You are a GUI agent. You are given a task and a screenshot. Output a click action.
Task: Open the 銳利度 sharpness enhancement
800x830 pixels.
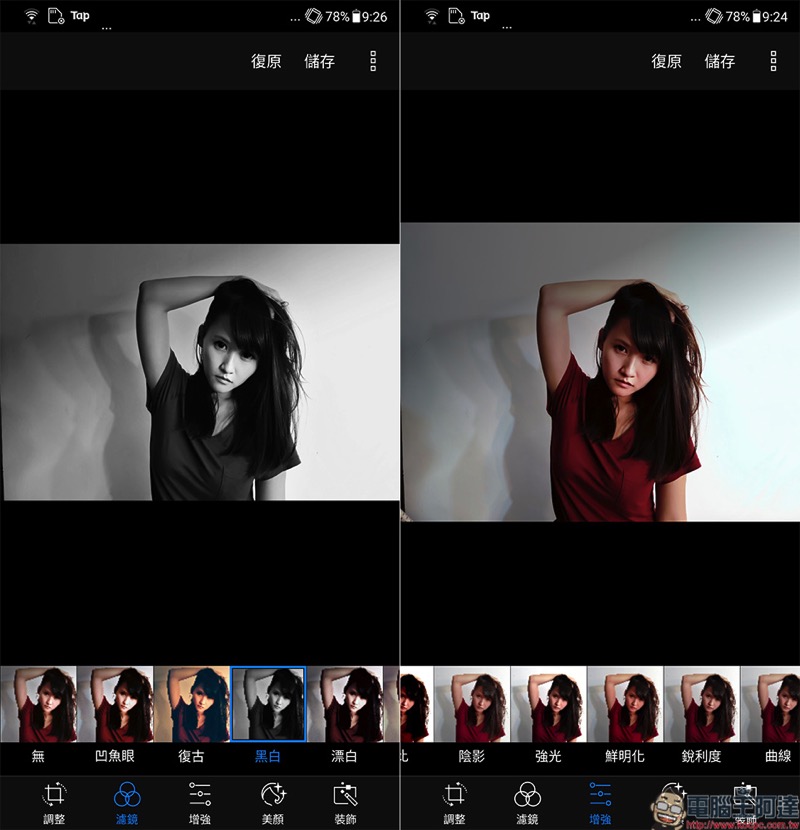click(x=701, y=704)
